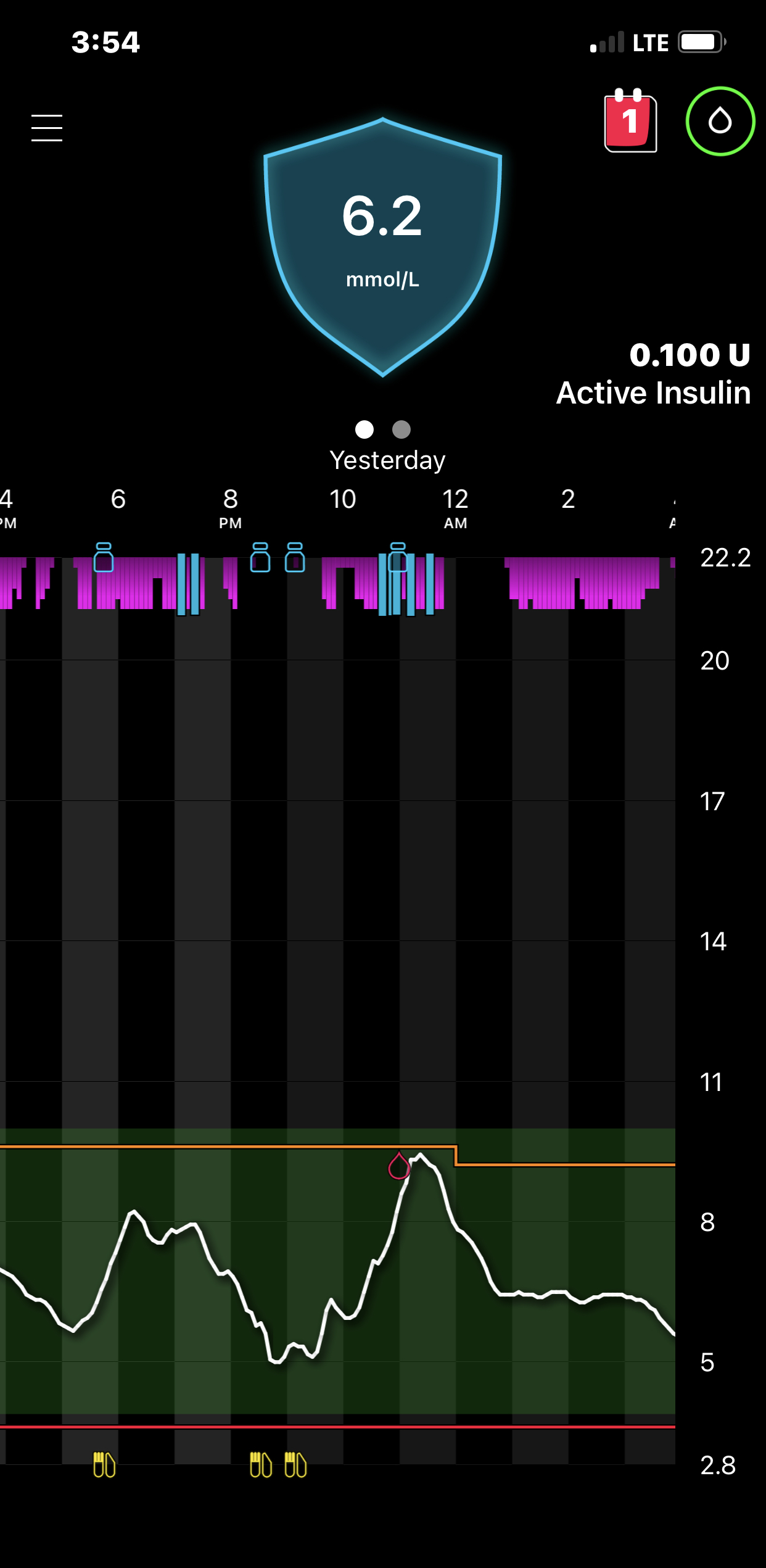The image size is (766, 1568).
Task: Tap the yellow carb marker near 6
Action: point(104,1465)
